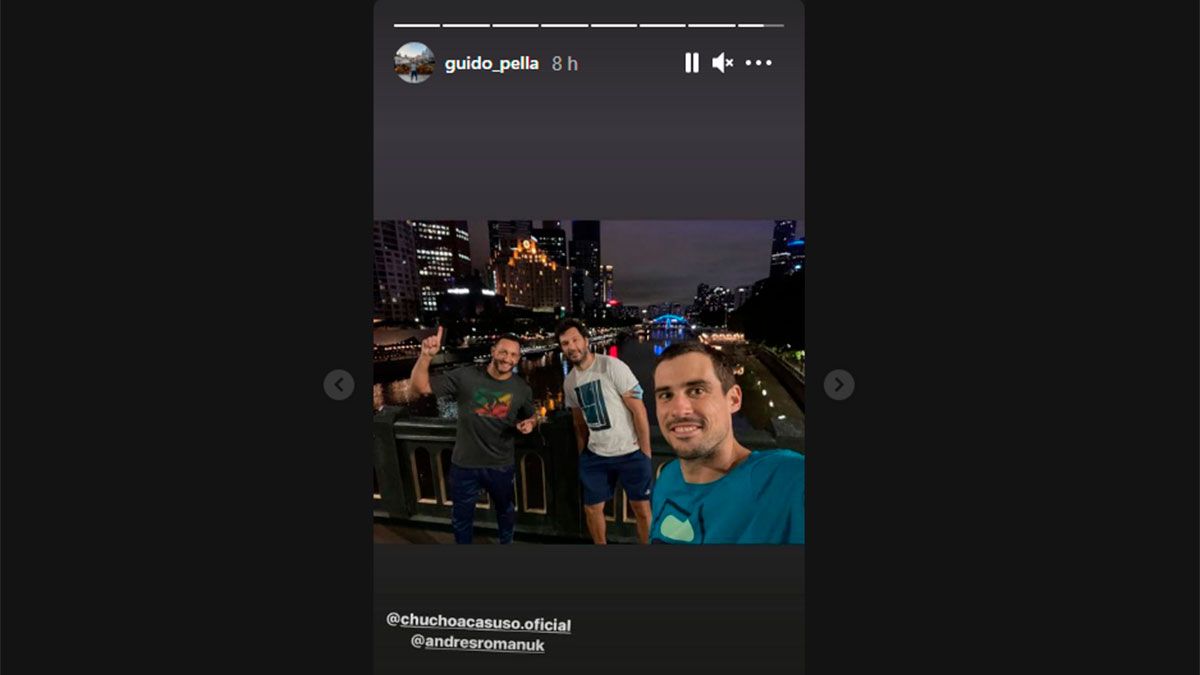
Task: Skip to the next story
Action: pos(838,384)
